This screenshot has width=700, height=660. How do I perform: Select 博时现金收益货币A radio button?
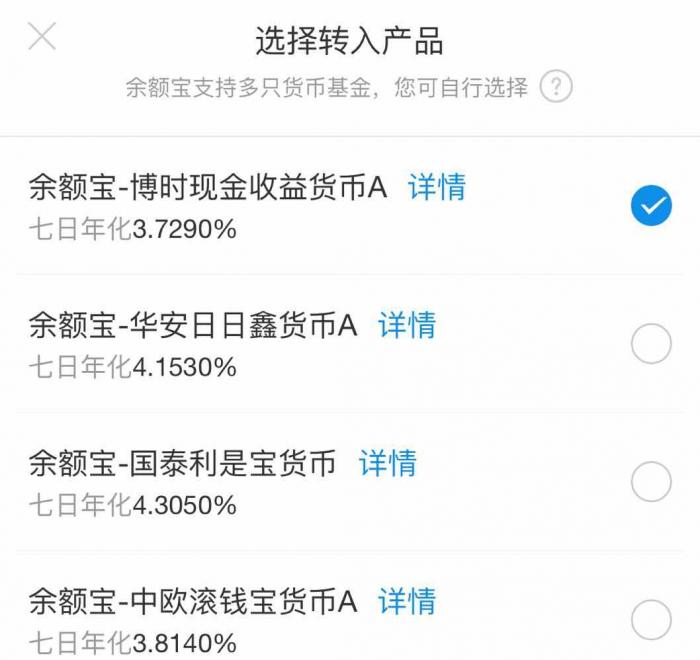(651, 207)
